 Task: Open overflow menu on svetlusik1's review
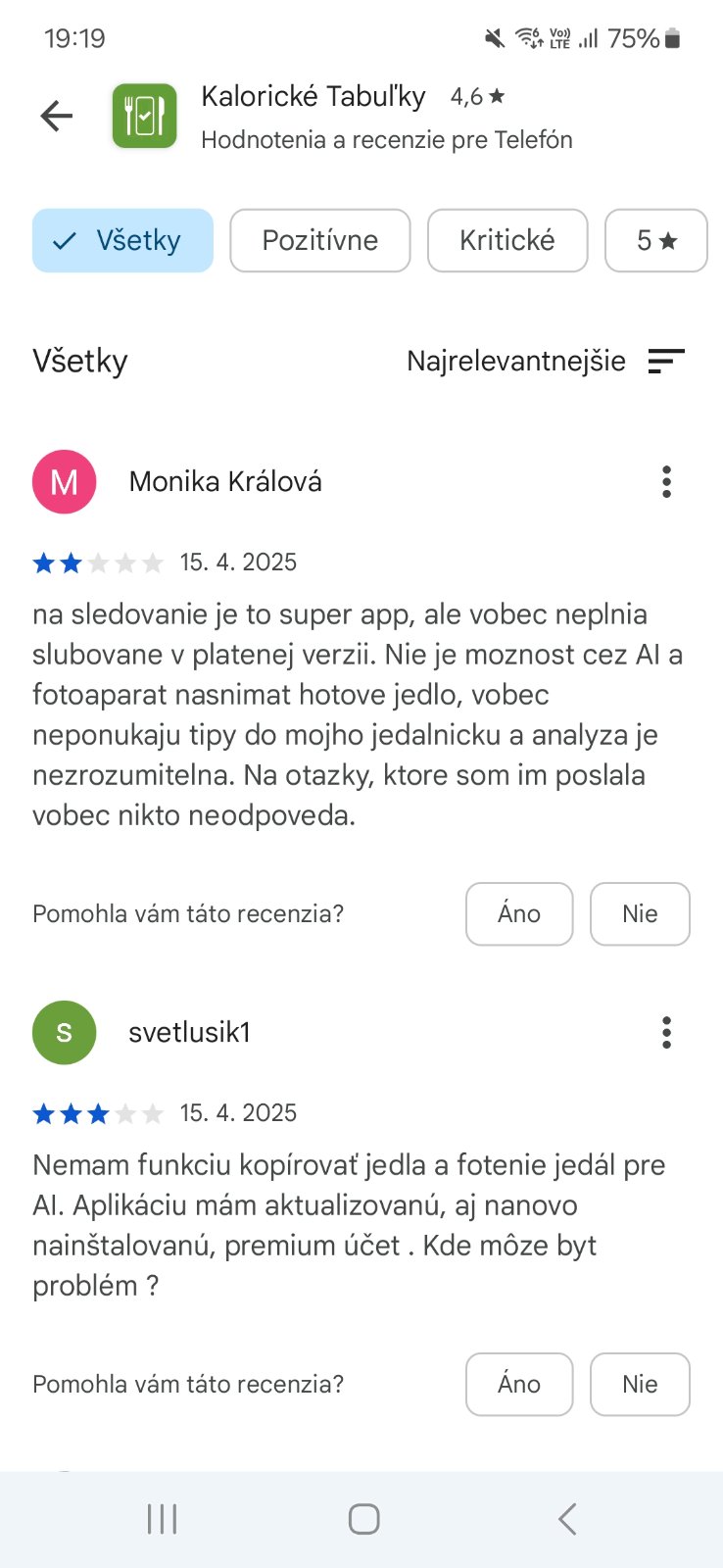click(x=666, y=1033)
